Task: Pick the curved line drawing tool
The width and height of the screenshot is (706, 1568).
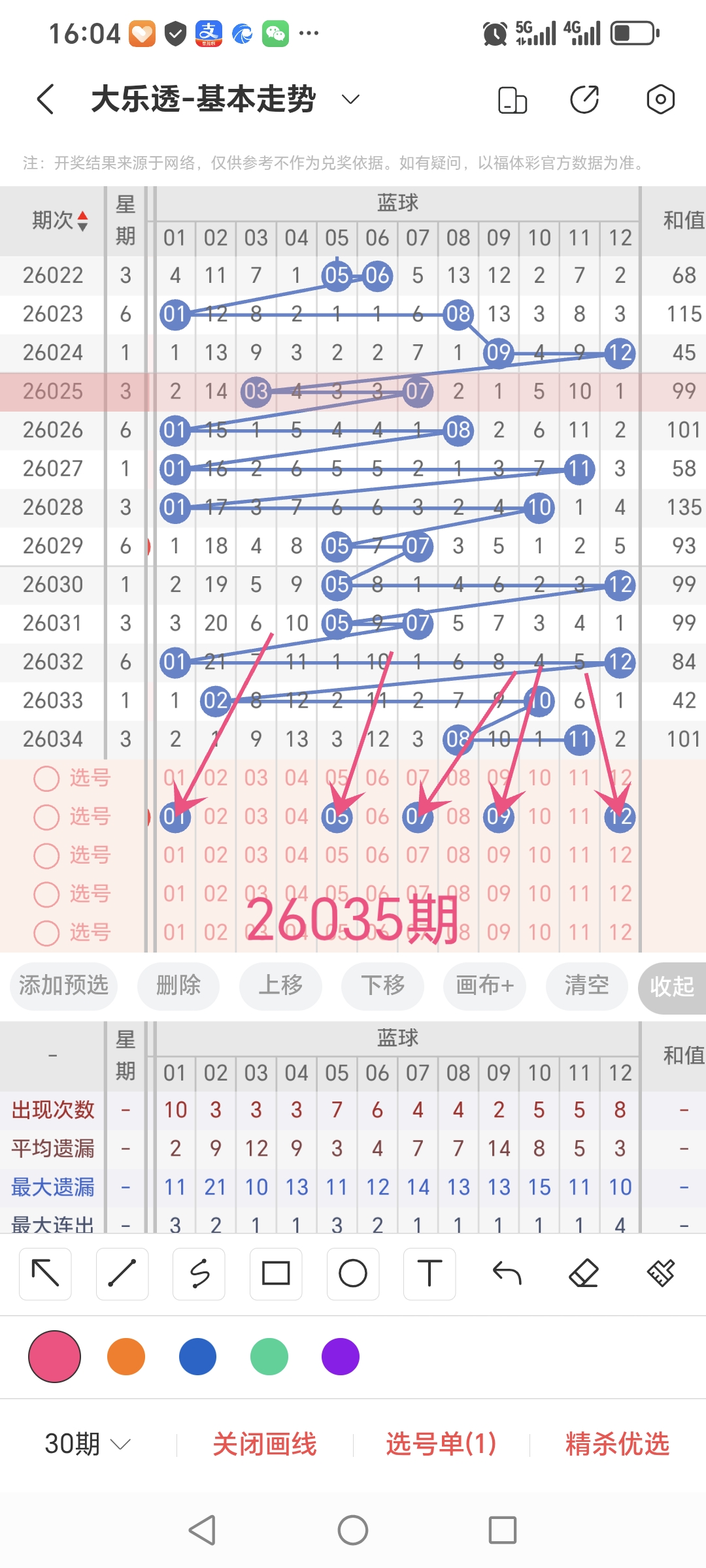Action: pyautogui.click(x=199, y=1273)
